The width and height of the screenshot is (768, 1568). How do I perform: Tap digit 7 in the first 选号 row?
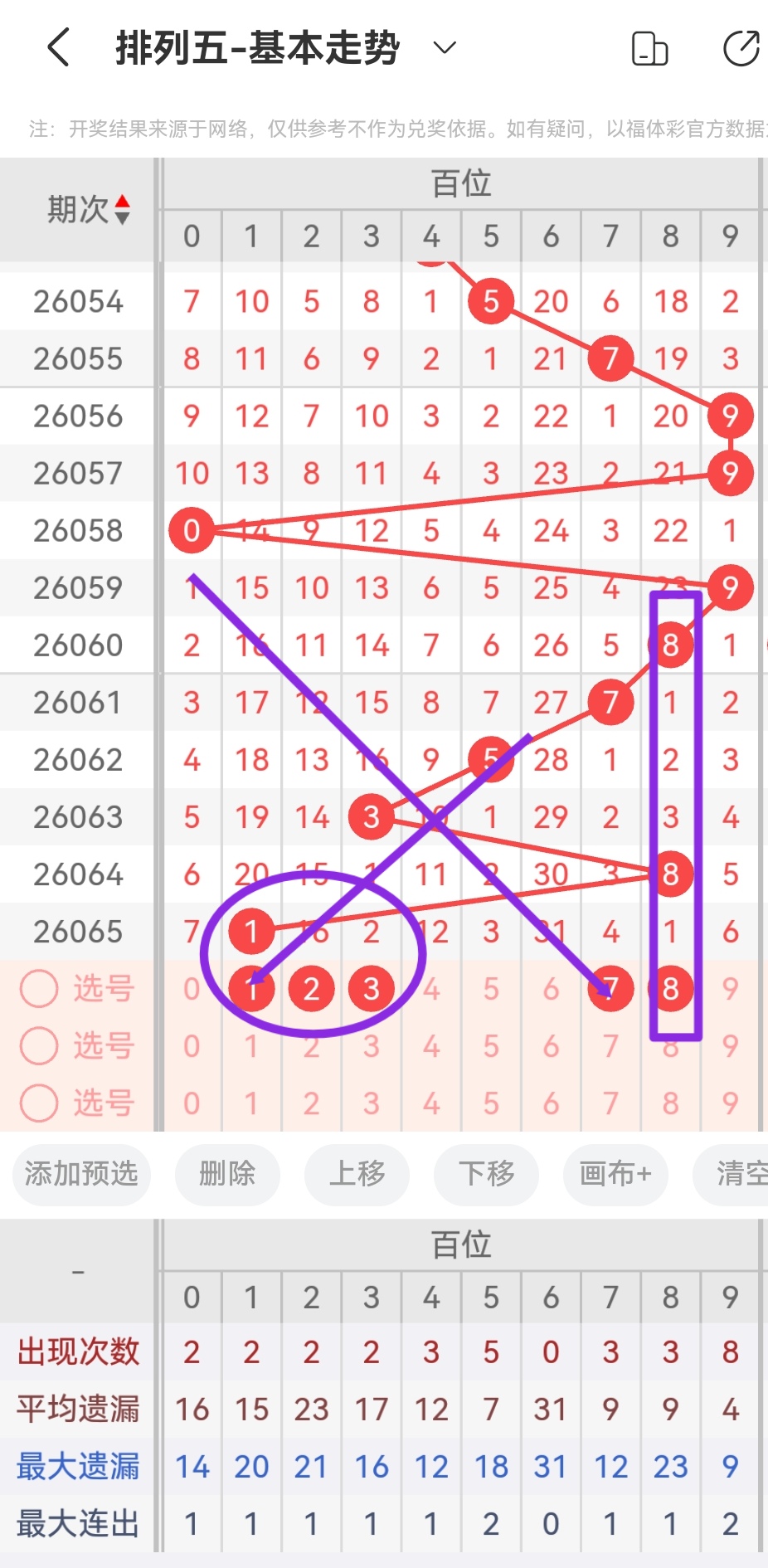point(610,988)
